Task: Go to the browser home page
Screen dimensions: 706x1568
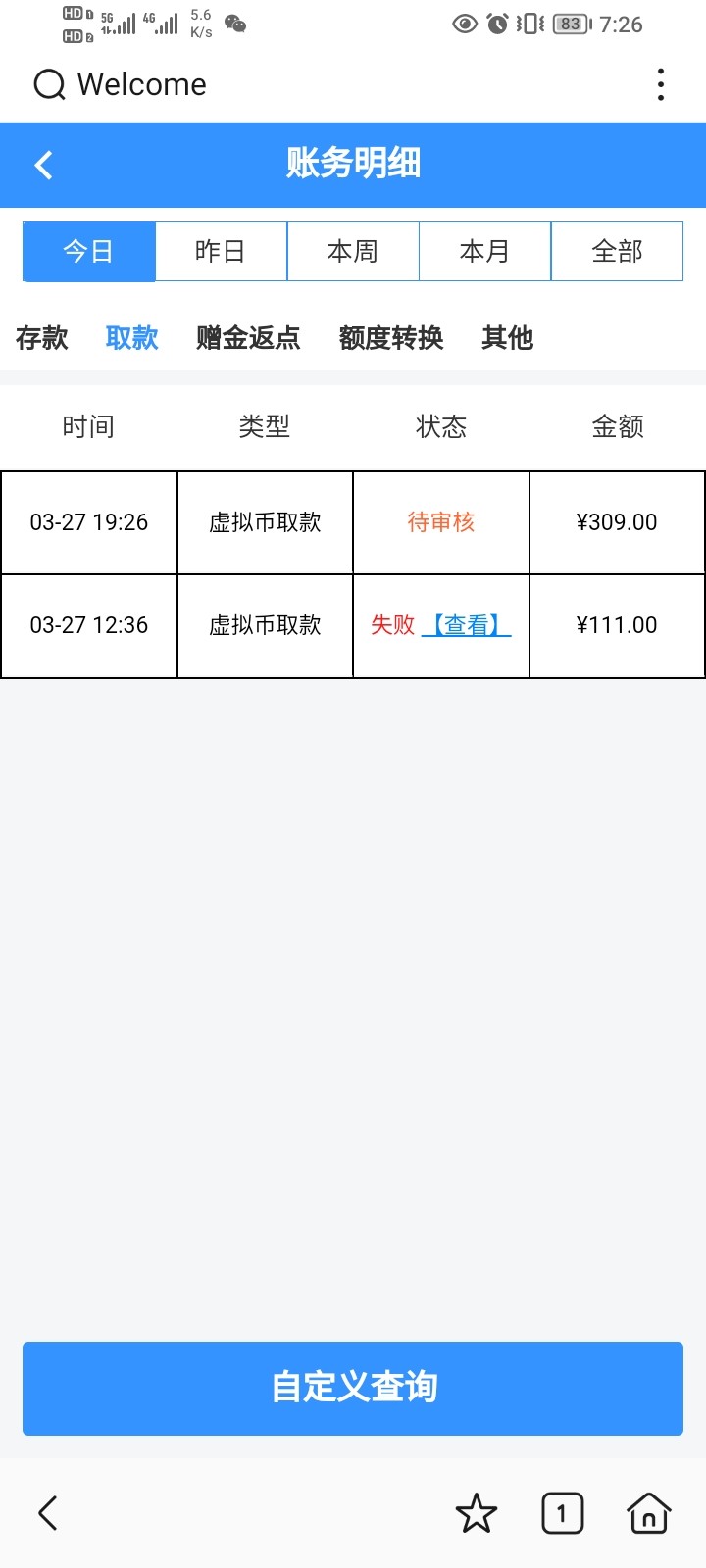Action: 648,1513
